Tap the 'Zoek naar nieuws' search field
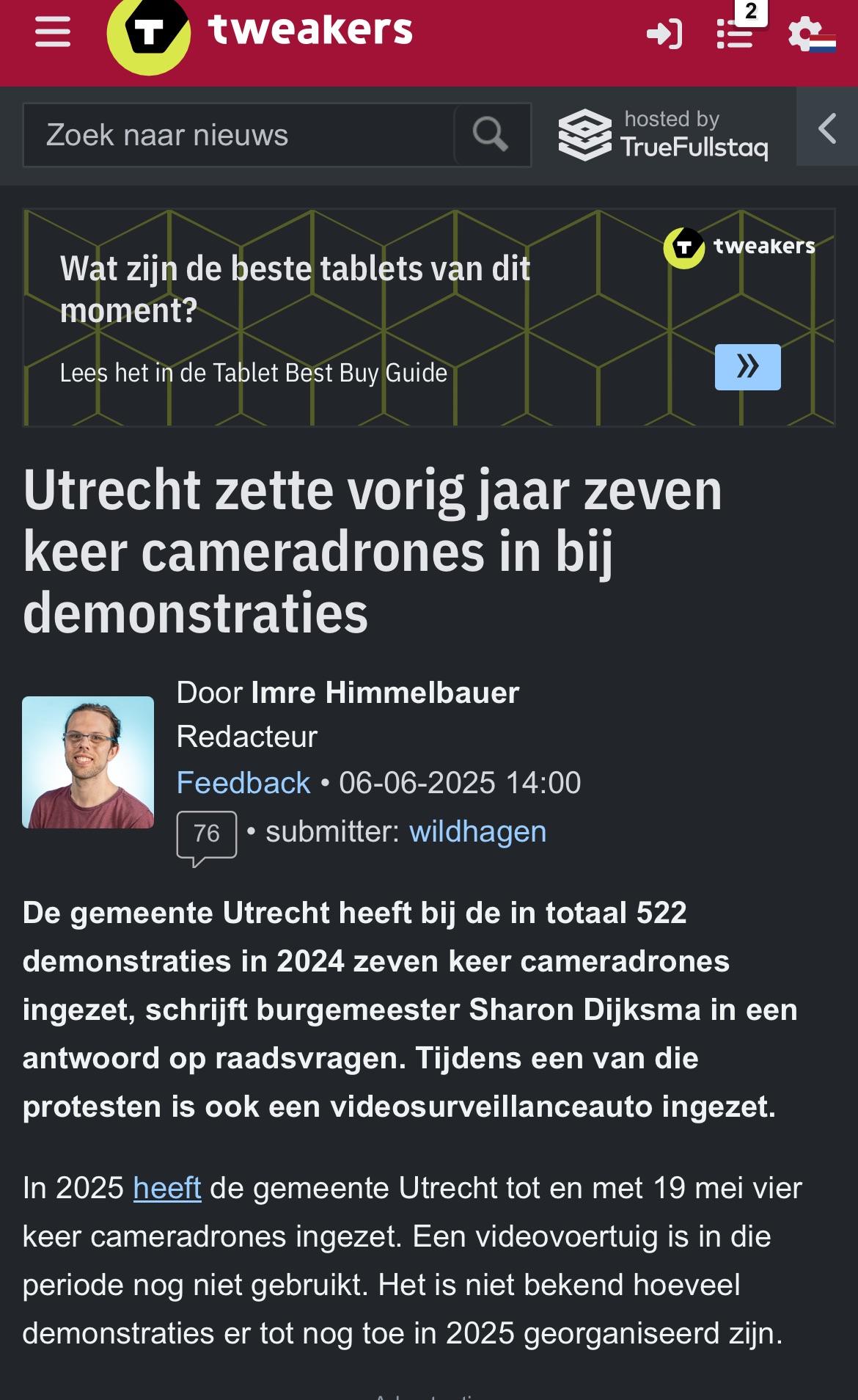Viewport: 858px width, 1400px height. point(238,135)
